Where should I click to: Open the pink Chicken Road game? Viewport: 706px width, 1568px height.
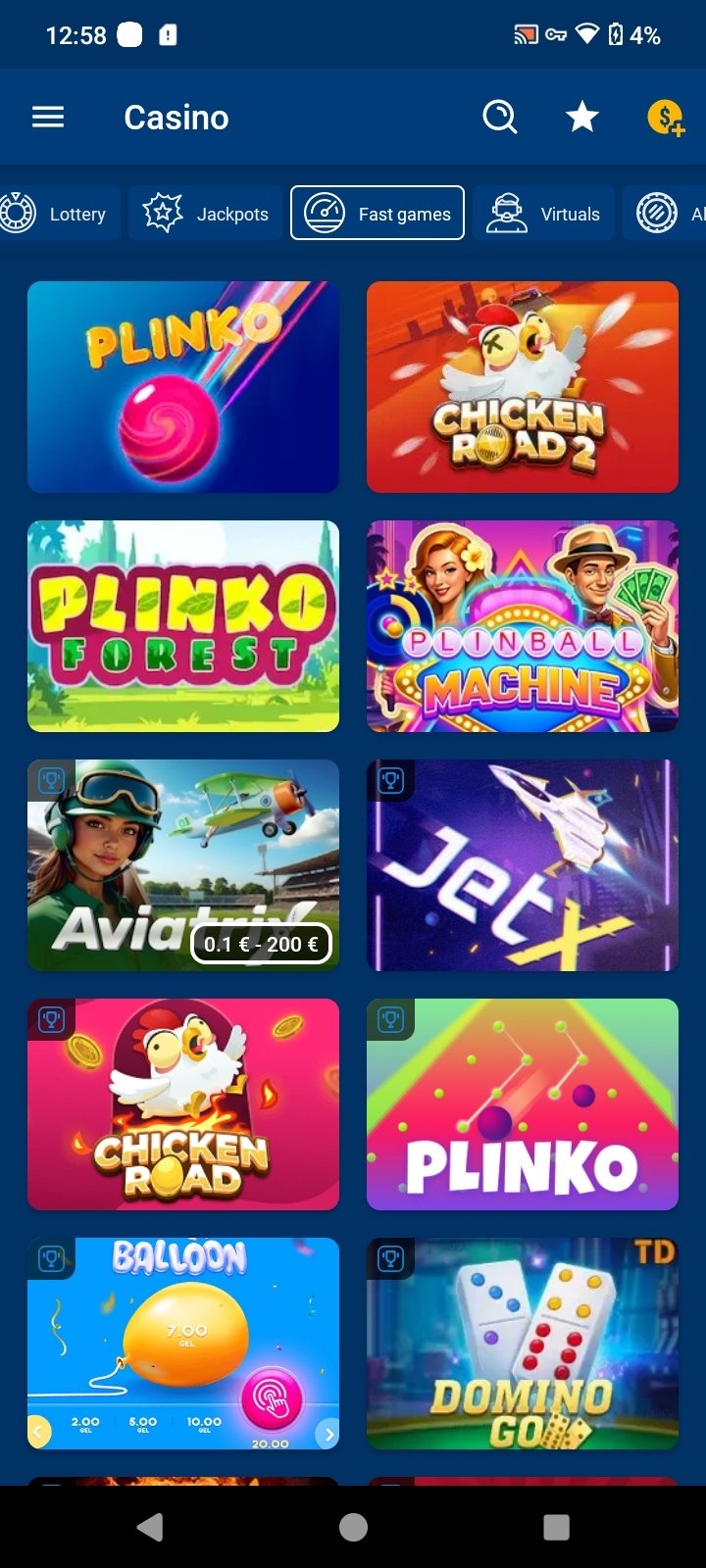183,1104
